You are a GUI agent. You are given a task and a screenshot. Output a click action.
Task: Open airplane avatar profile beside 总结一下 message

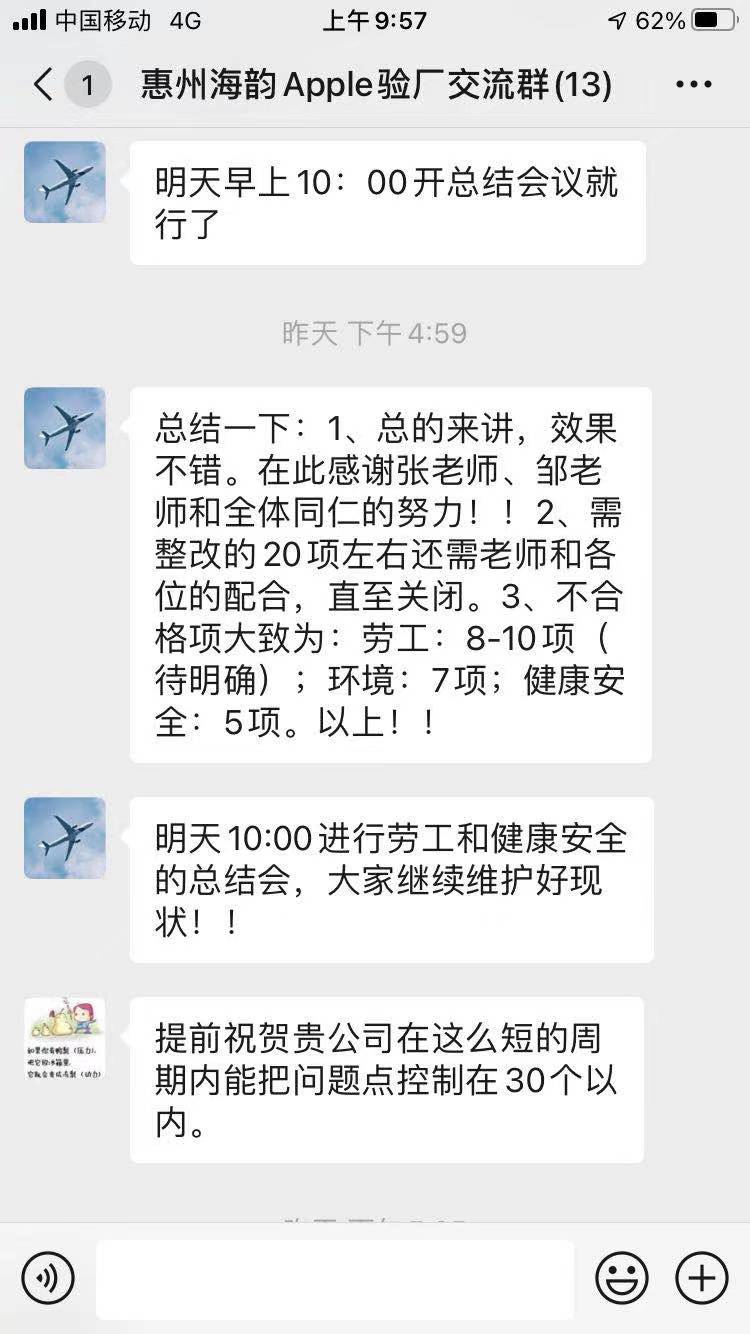(x=65, y=428)
